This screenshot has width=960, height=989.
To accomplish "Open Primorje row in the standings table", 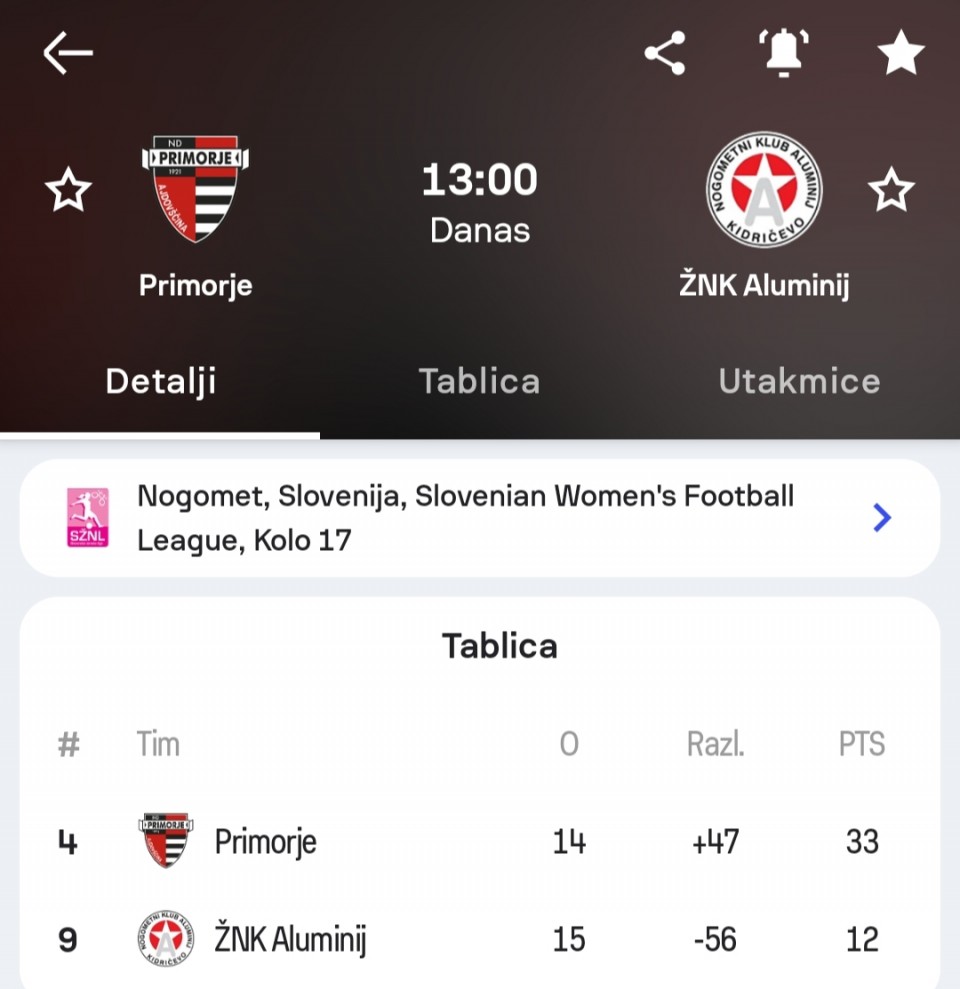I will pos(480,842).
